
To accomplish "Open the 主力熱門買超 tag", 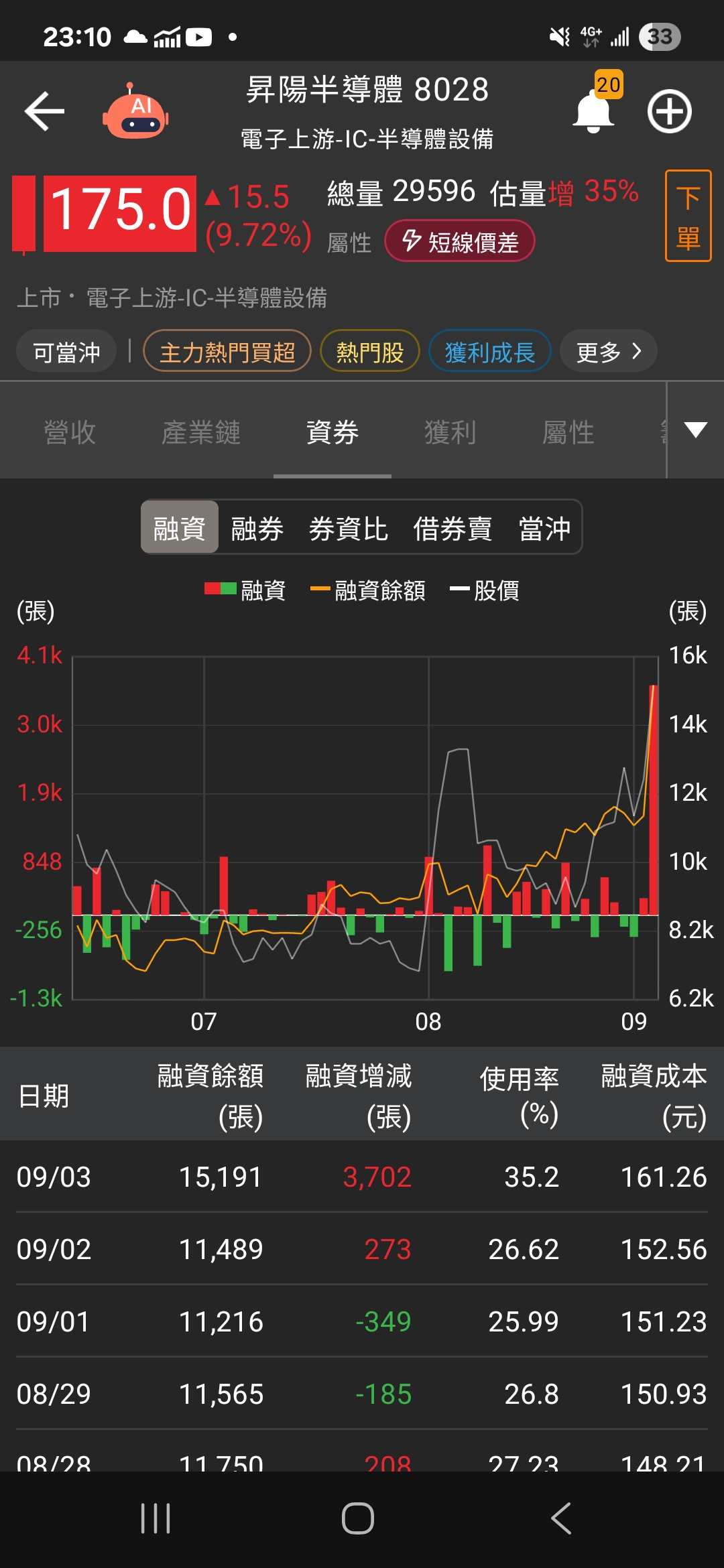I will [227, 352].
